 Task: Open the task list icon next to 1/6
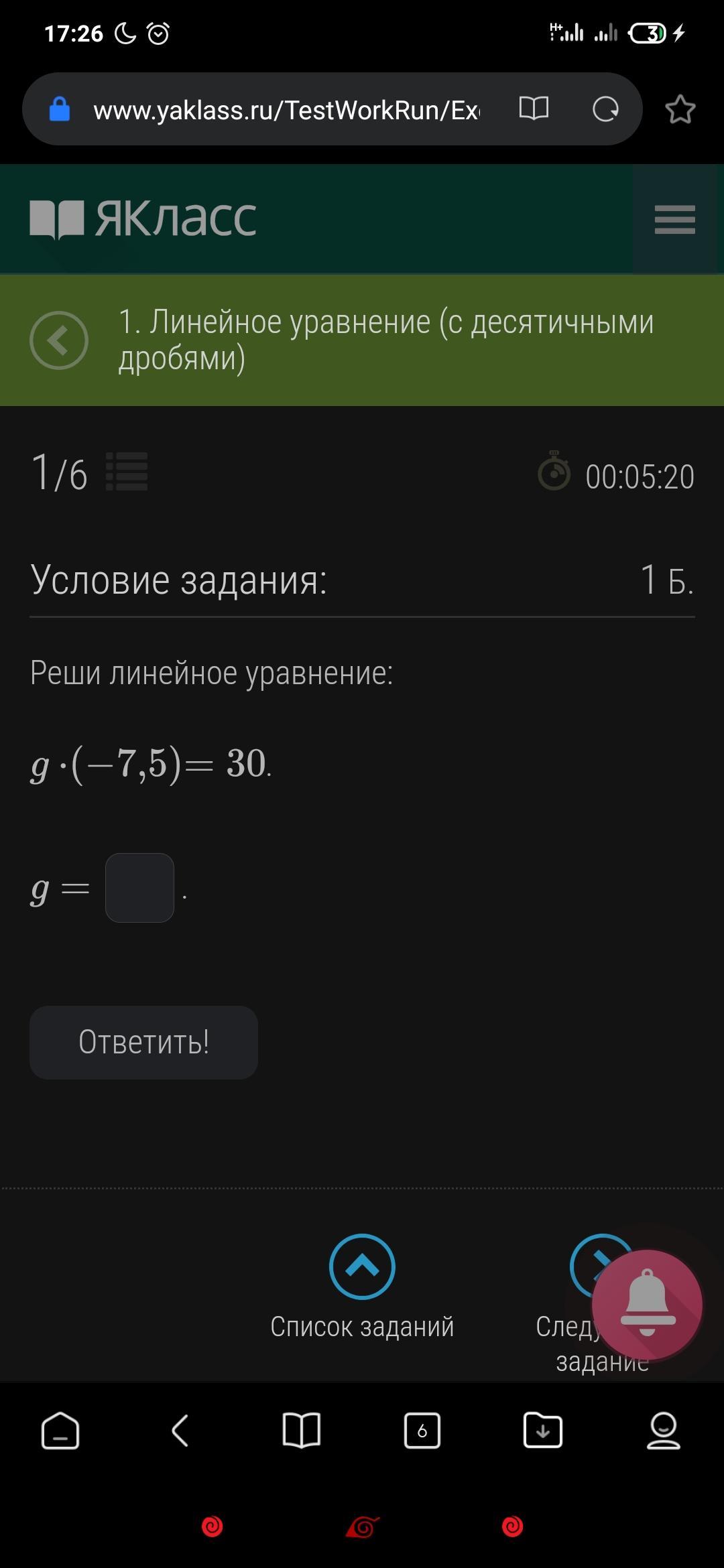click(x=127, y=472)
